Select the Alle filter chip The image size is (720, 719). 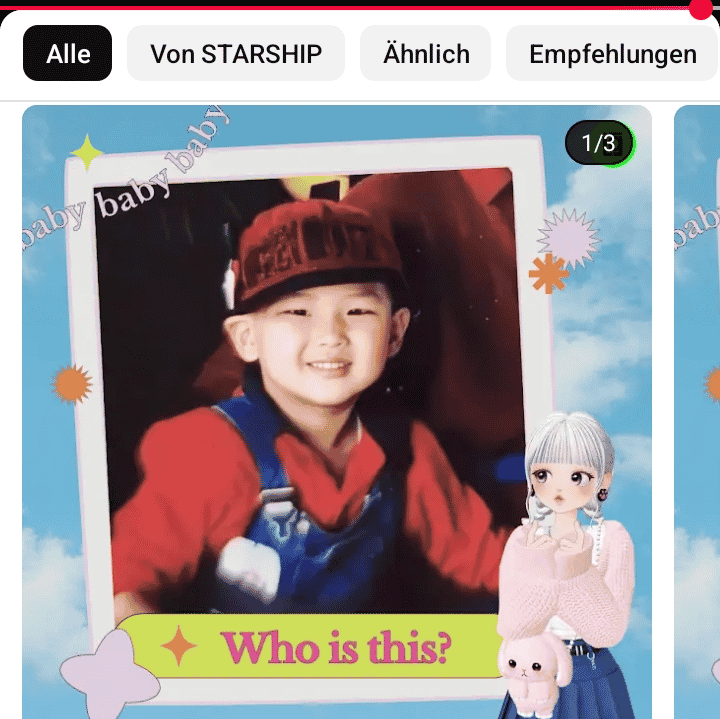[68, 54]
